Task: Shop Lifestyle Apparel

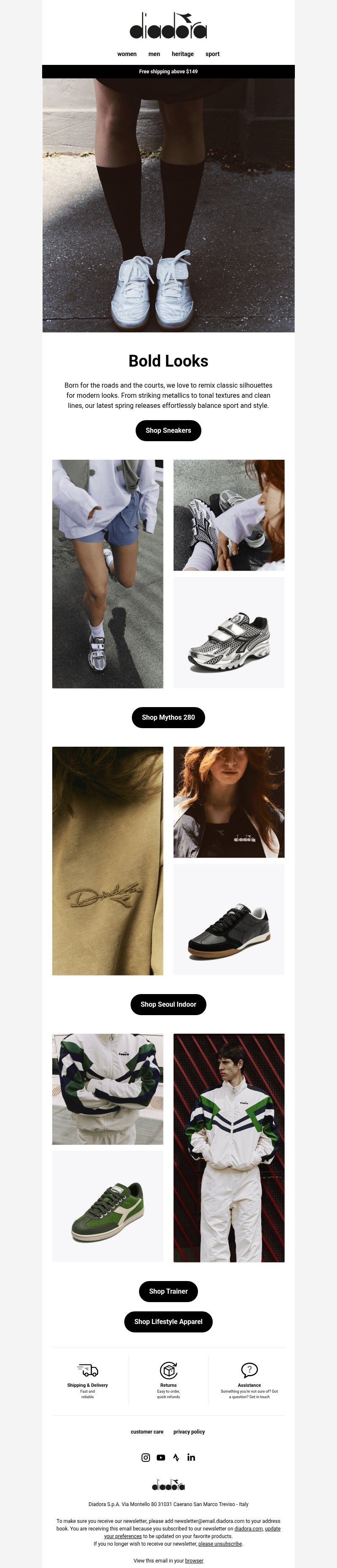Action: click(168, 1321)
